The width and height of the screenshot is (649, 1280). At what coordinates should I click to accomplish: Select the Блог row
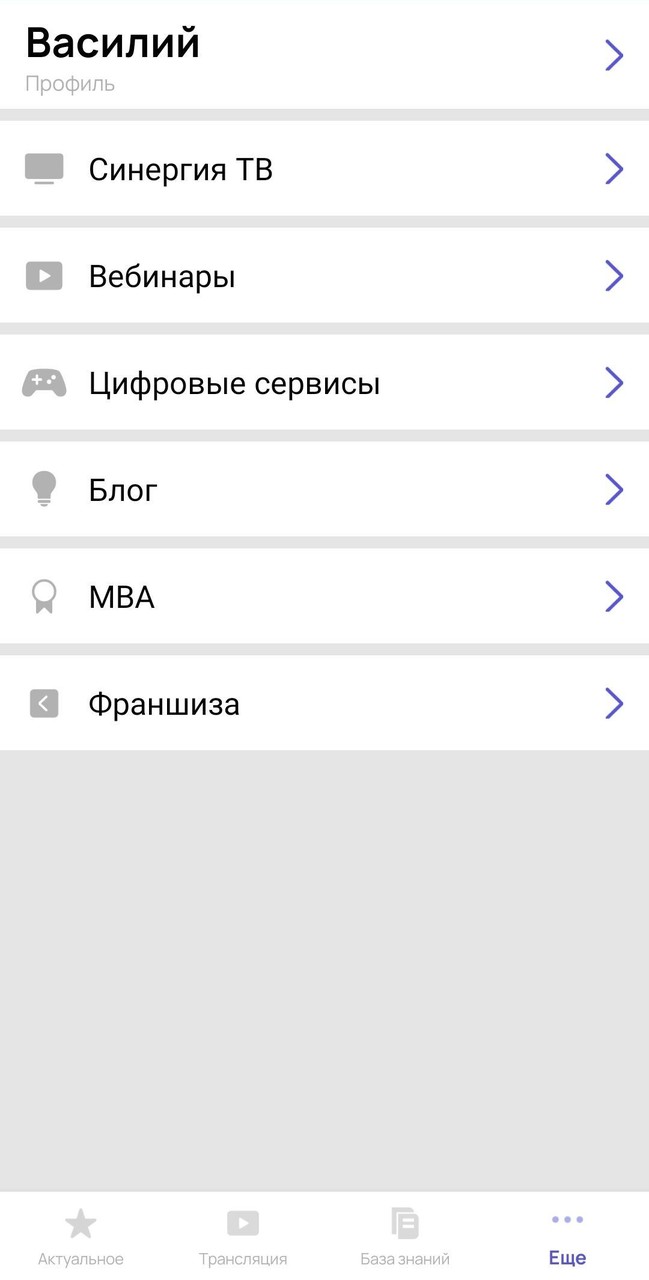[324, 490]
